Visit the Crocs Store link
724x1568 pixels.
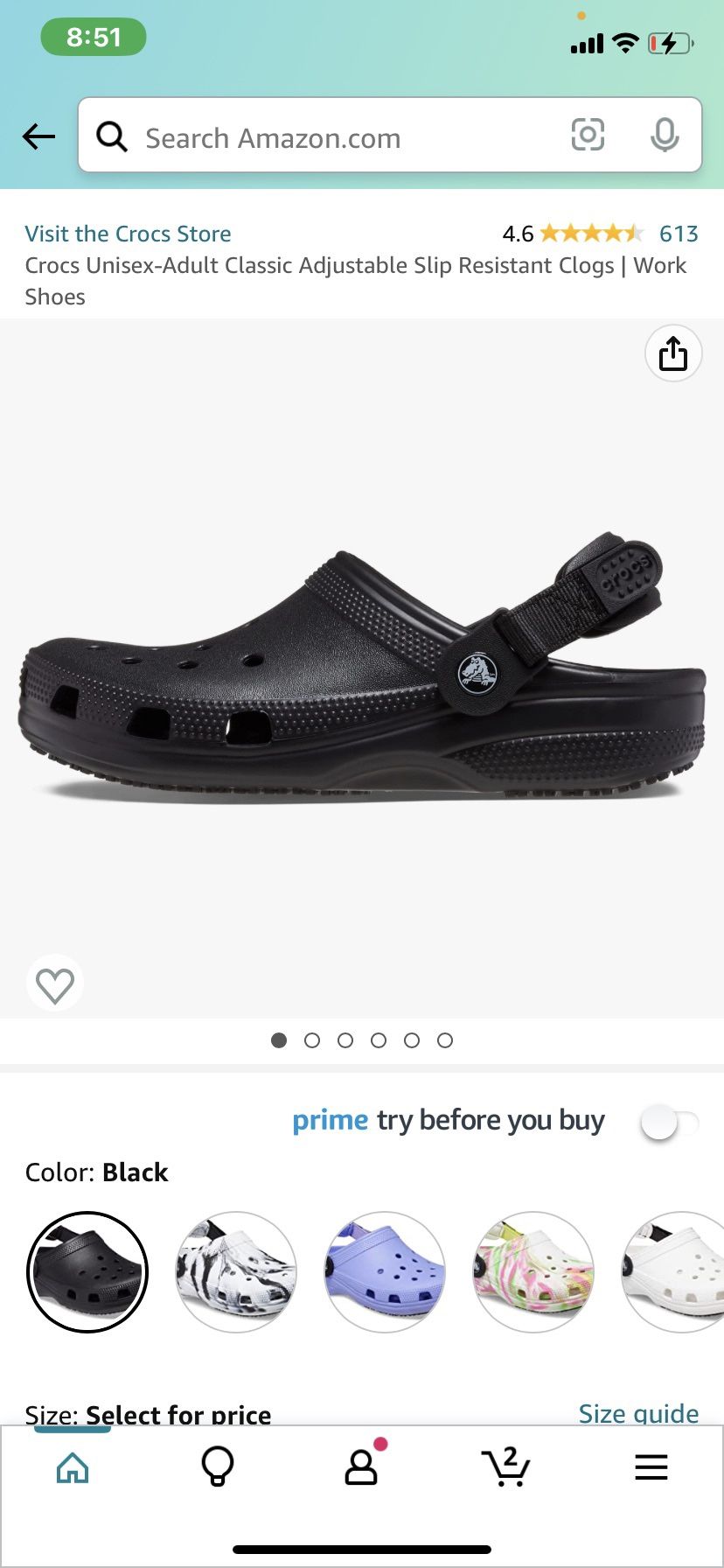click(x=128, y=234)
